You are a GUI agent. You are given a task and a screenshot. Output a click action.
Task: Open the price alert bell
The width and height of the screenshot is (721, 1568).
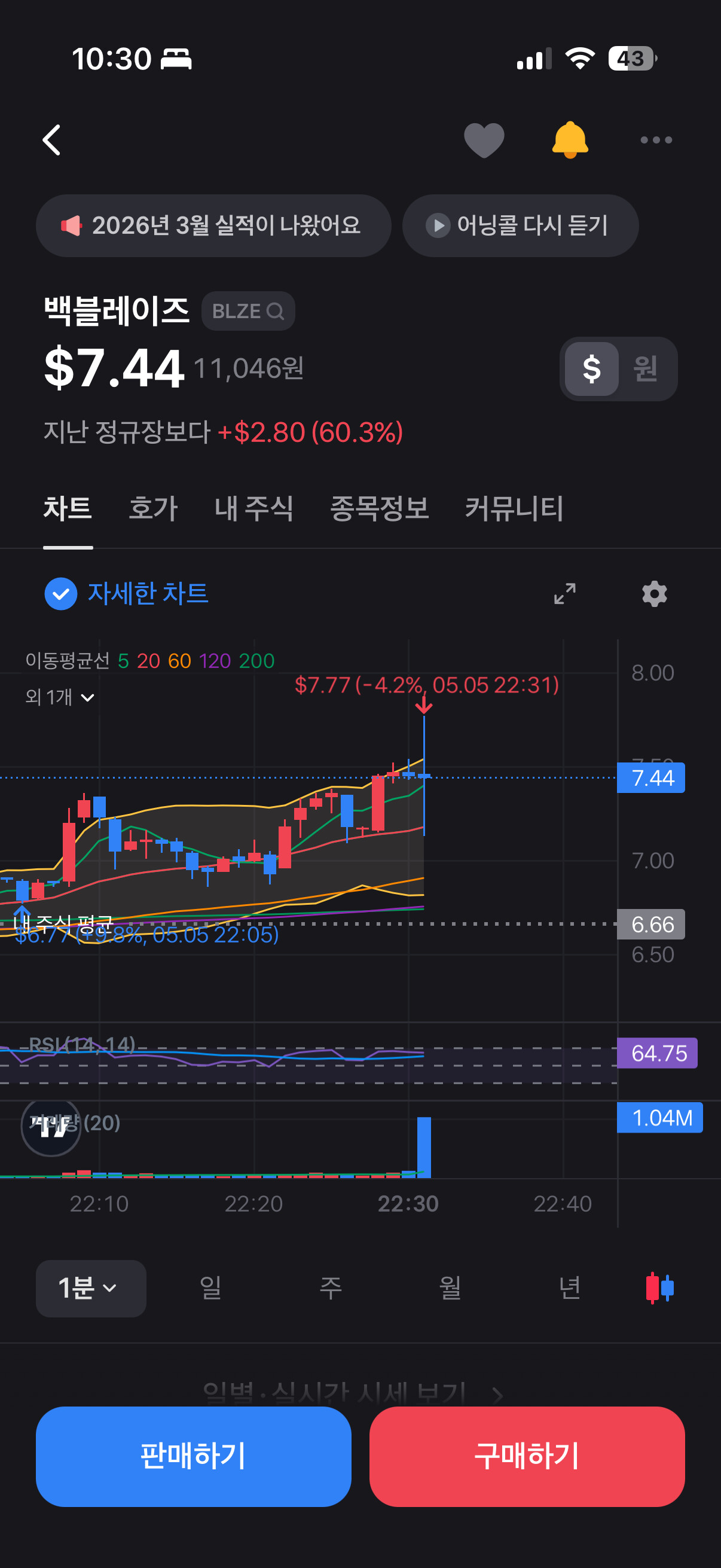point(570,140)
